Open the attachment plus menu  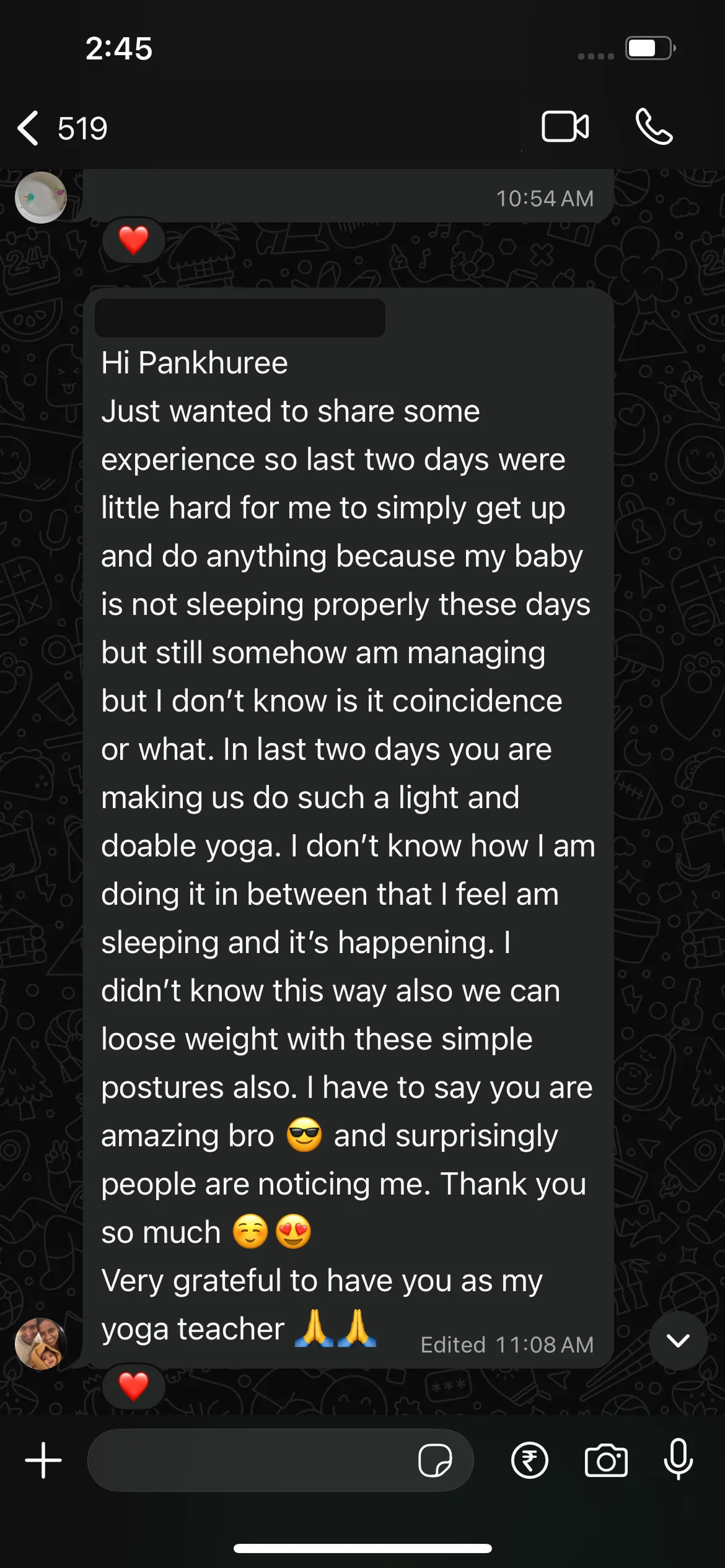[43, 1460]
